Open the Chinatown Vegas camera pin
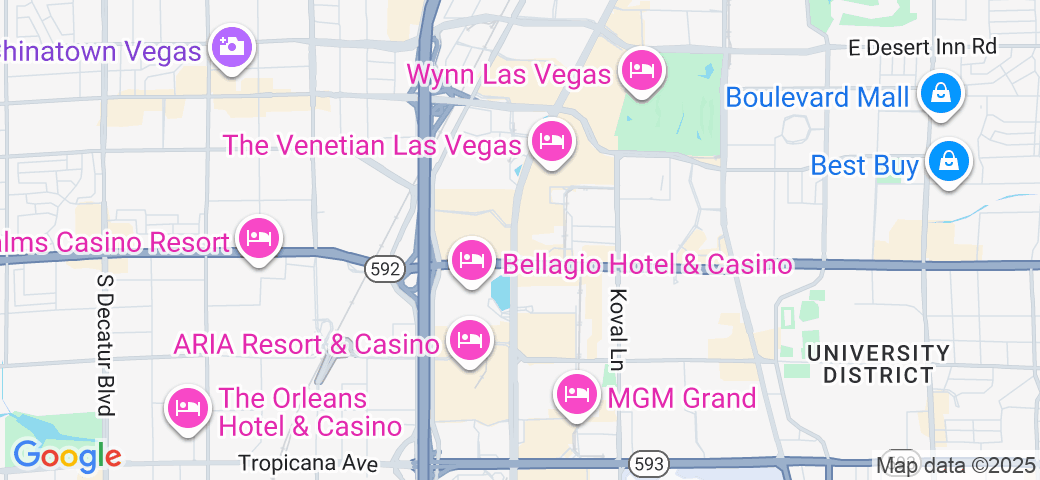Viewport: 1040px width, 480px height. click(233, 47)
